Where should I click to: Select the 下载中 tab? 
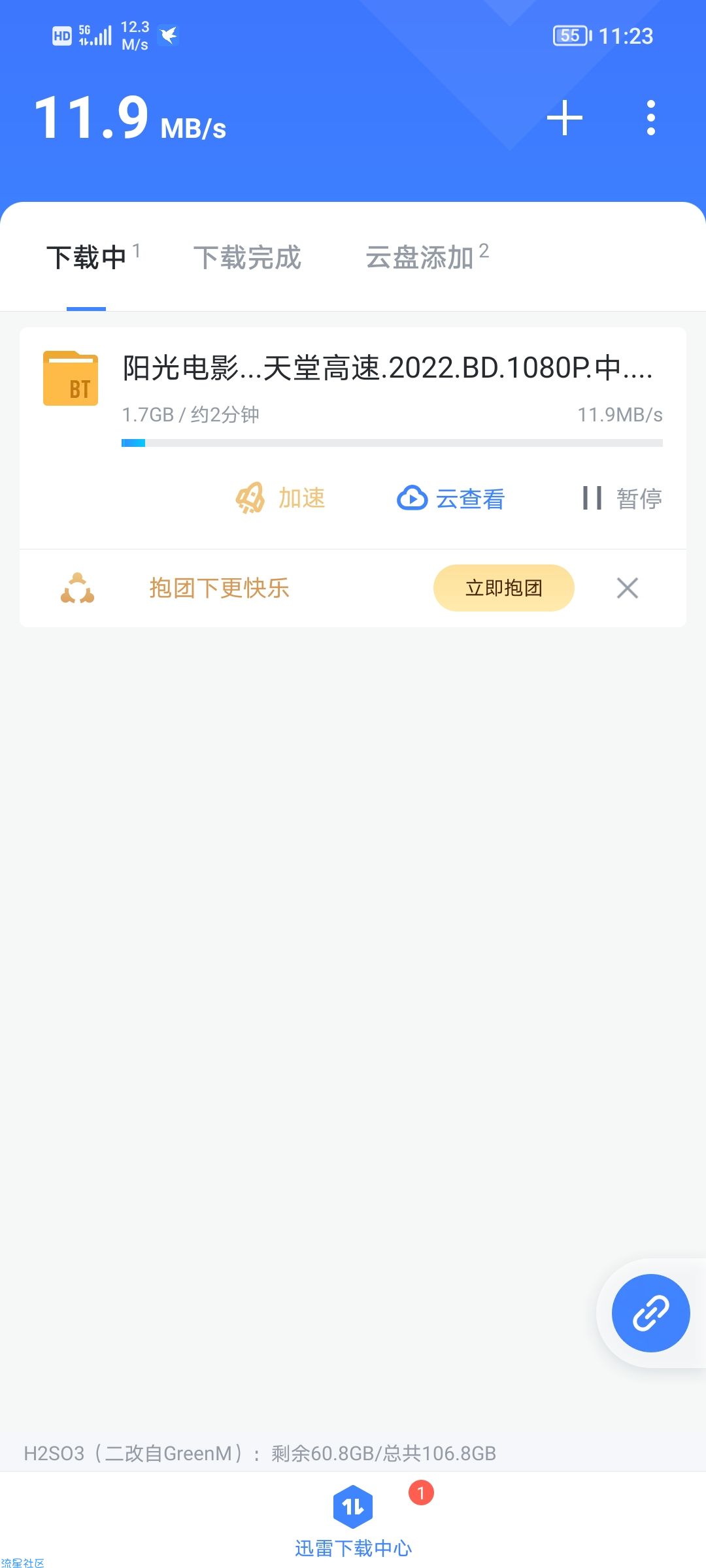[x=93, y=257]
